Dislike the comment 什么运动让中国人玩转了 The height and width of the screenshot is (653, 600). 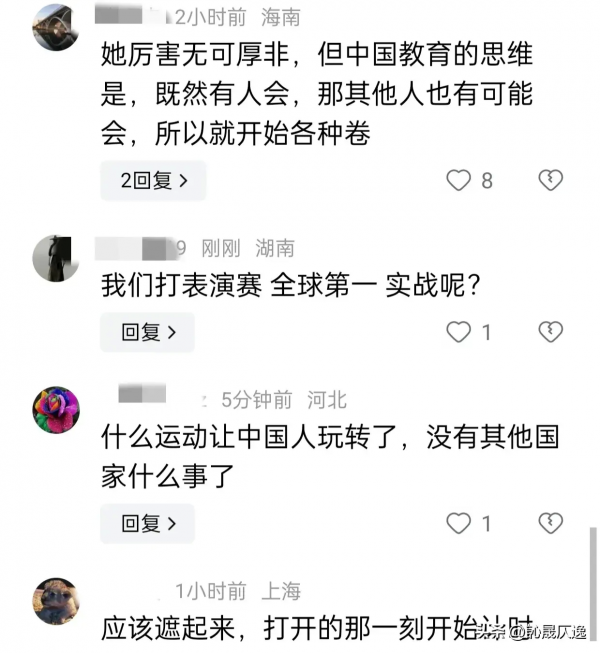coord(550,523)
